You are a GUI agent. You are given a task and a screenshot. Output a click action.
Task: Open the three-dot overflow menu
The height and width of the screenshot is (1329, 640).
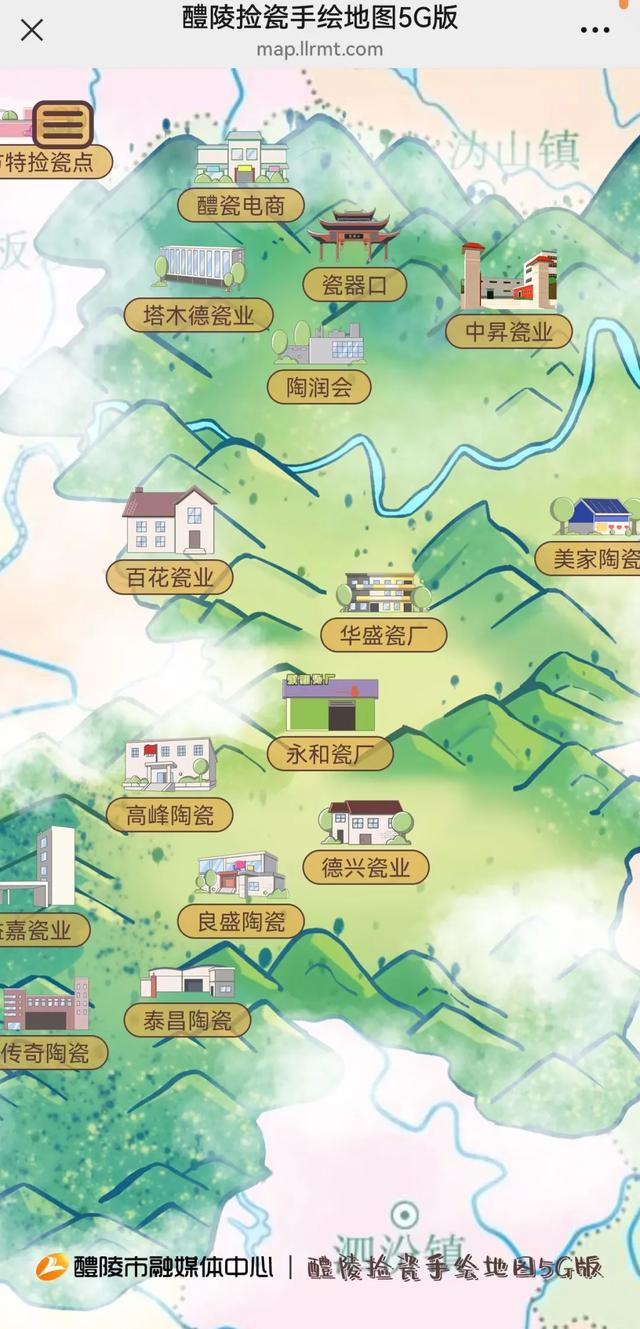(595, 30)
